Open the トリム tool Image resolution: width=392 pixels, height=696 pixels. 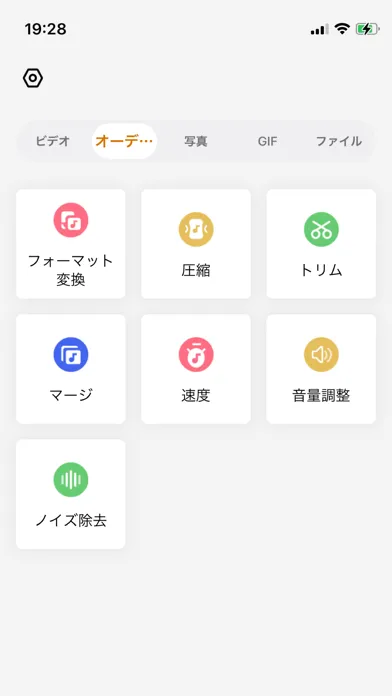[321, 244]
